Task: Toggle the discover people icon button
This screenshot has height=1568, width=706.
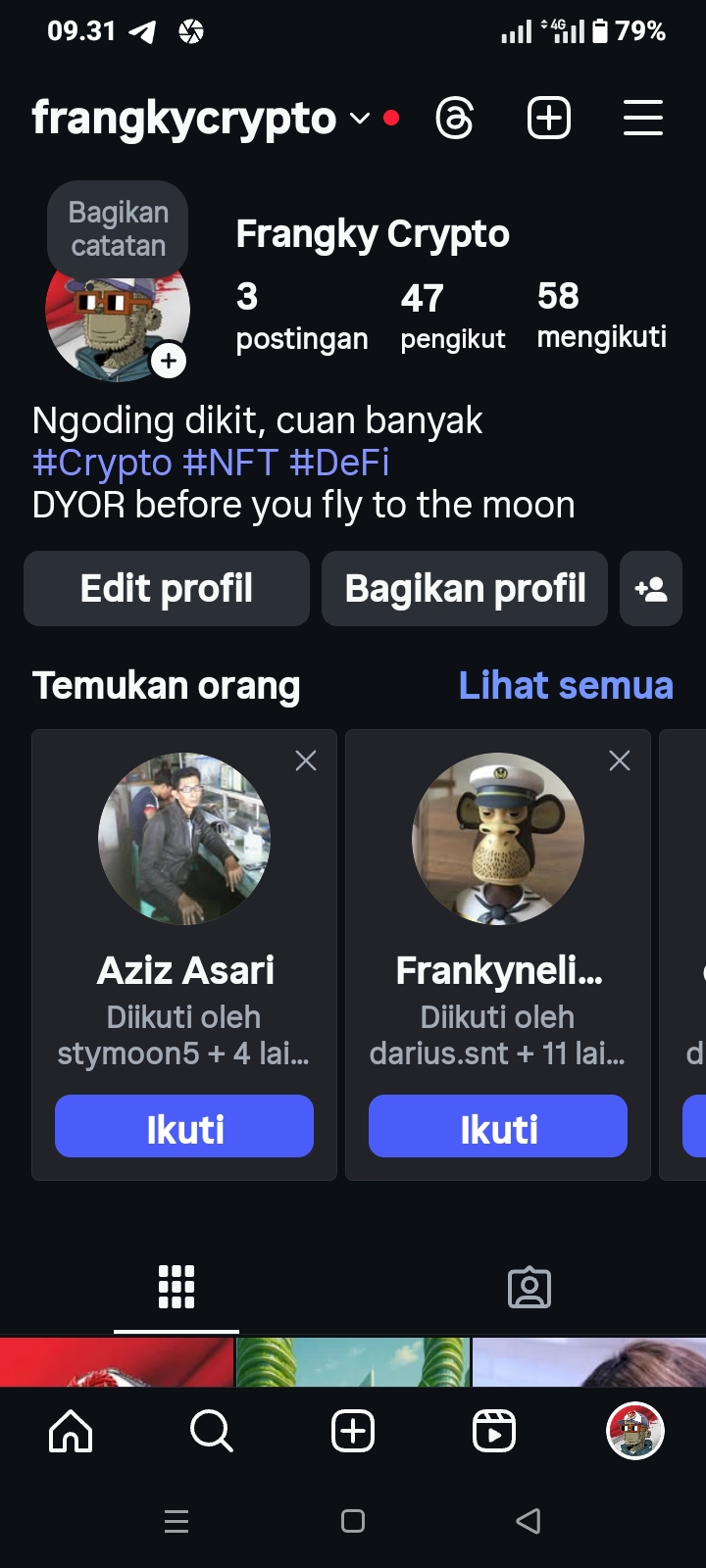Action: point(651,588)
